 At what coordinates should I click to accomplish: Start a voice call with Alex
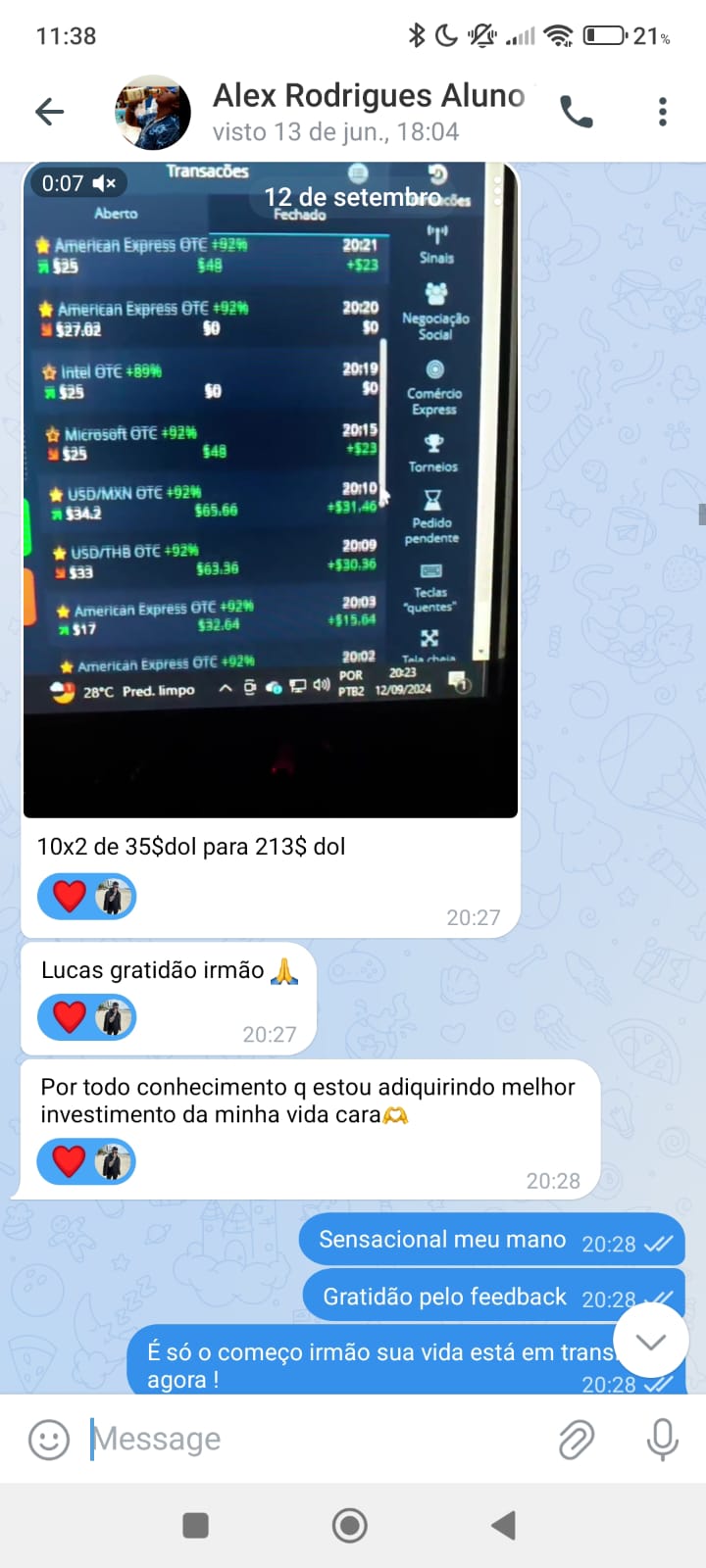577,113
